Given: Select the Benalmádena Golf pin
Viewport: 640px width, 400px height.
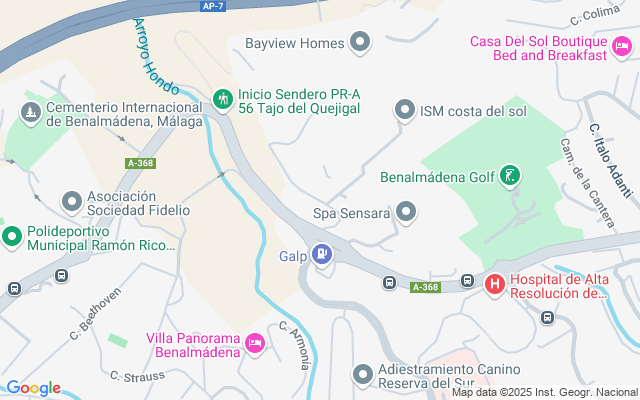Looking at the screenshot, I should 510,178.
